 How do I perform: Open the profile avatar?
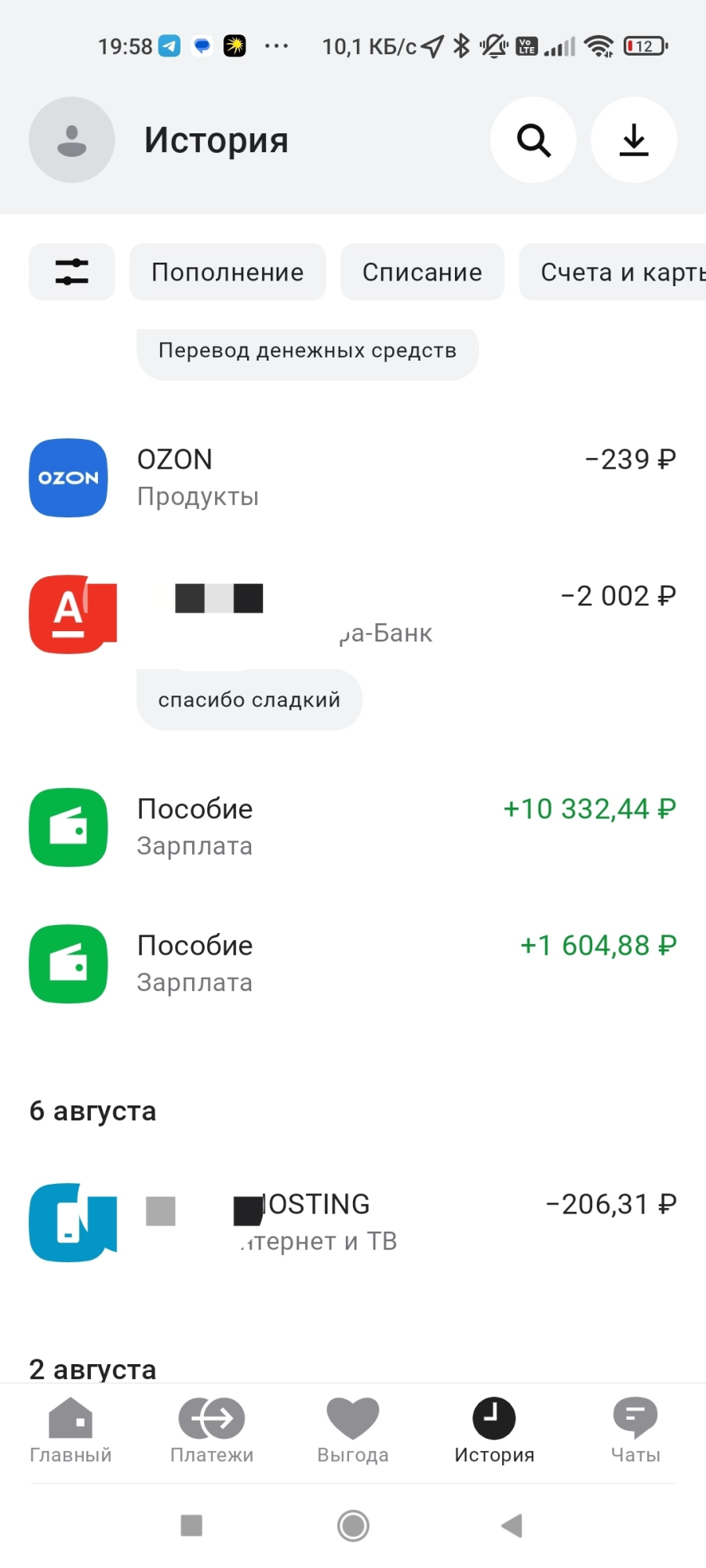[71, 140]
